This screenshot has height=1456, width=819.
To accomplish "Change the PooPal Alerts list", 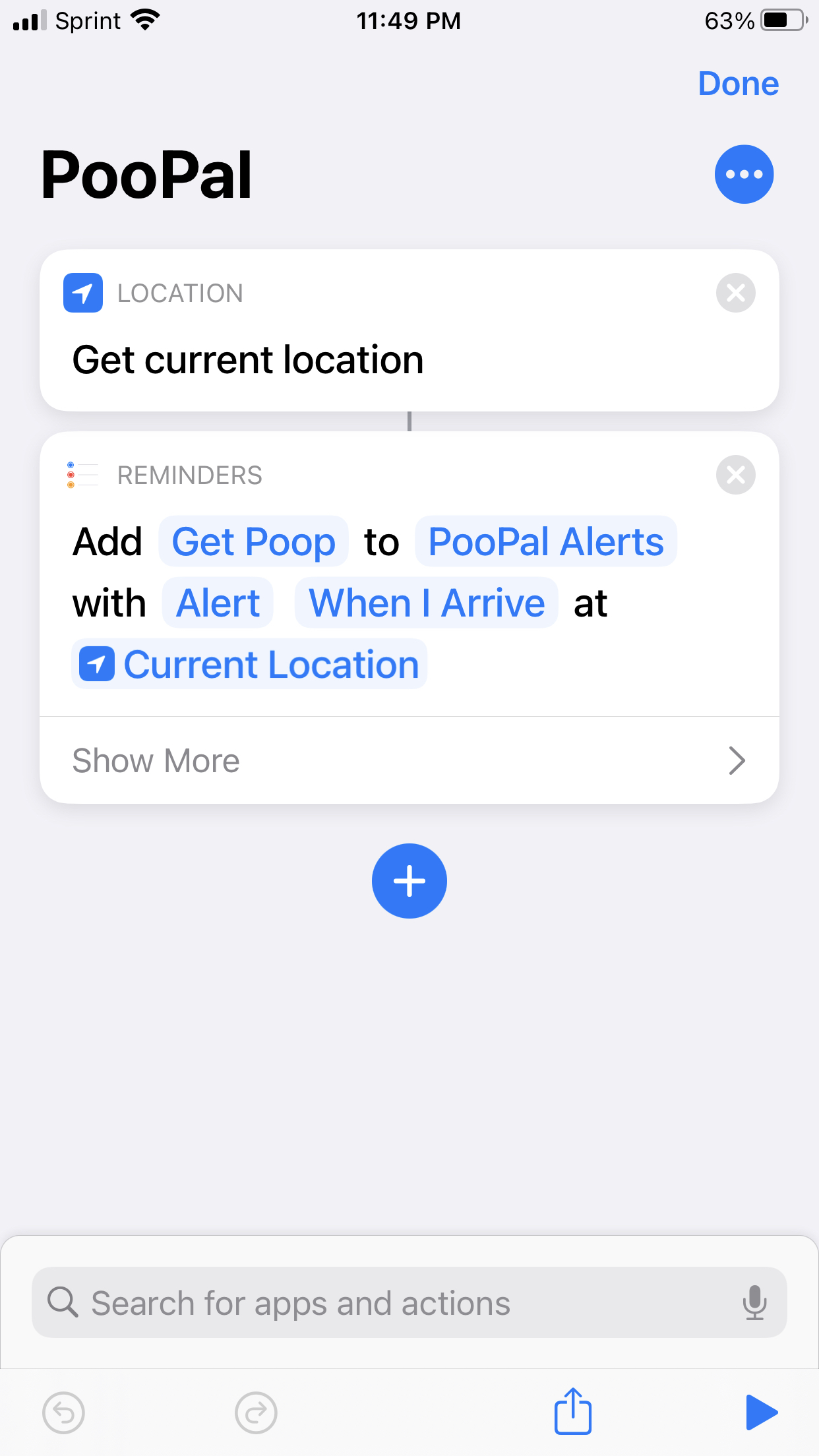I will click(545, 542).
